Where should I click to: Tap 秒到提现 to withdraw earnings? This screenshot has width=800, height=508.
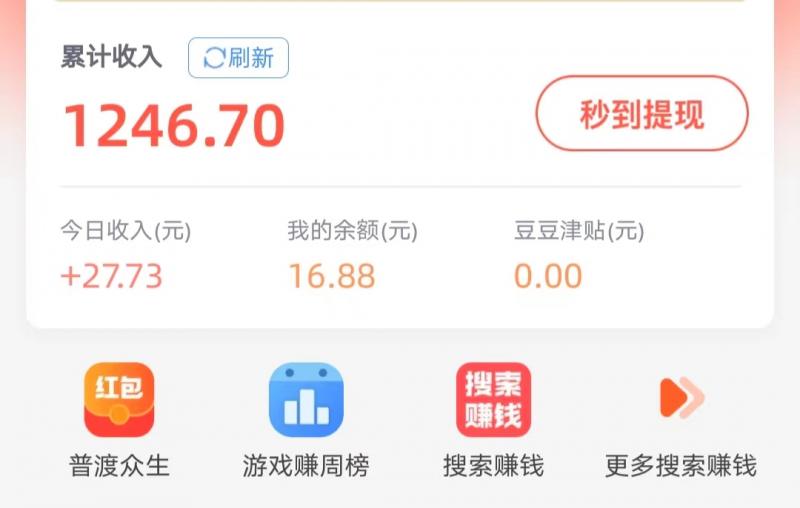click(642, 114)
